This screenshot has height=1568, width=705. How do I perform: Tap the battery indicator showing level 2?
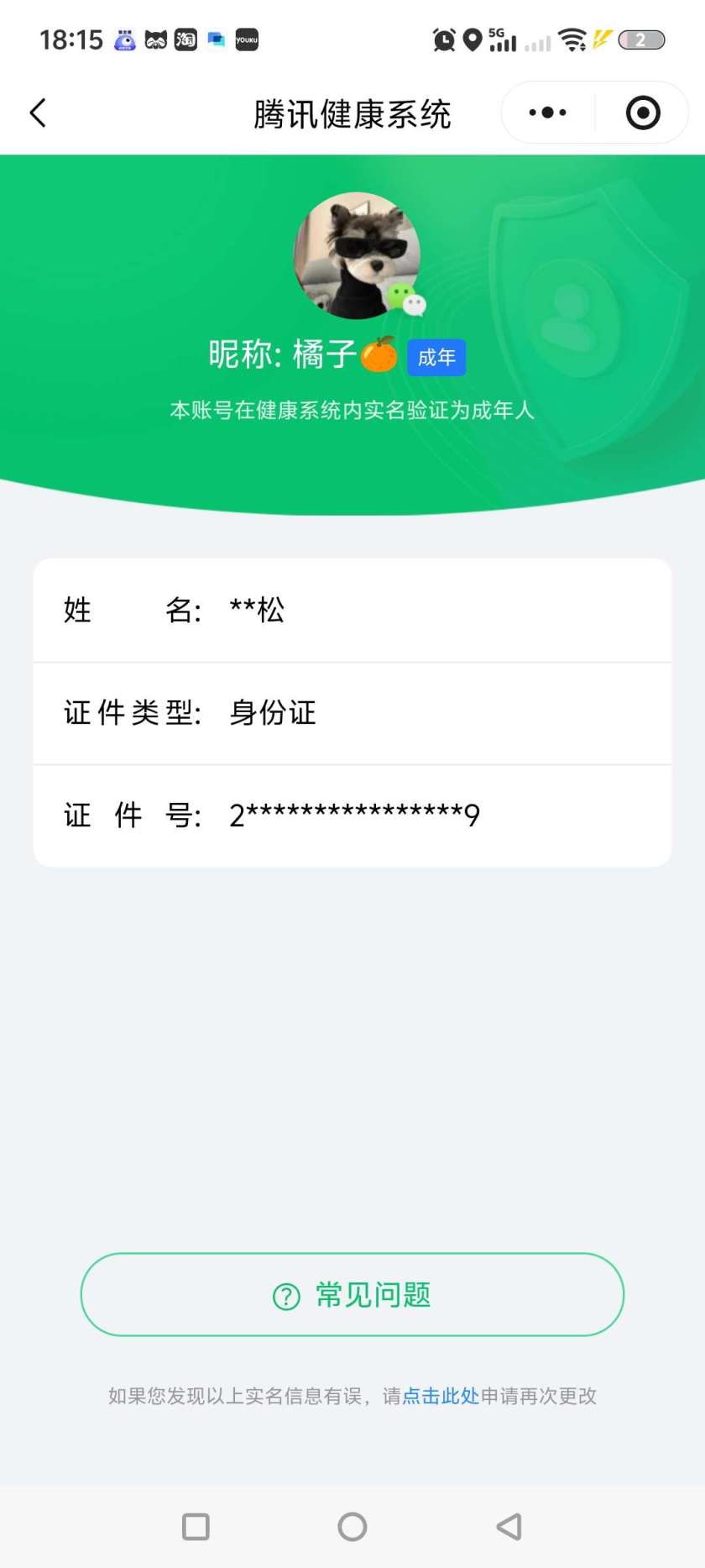(x=641, y=39)
